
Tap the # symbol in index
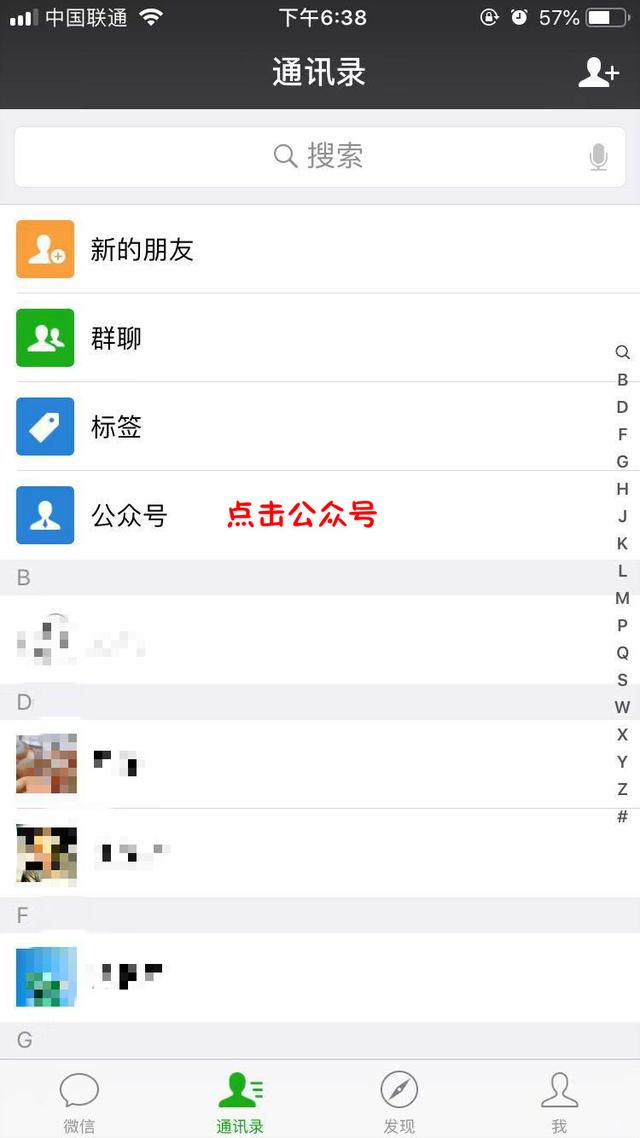(622, 817)
